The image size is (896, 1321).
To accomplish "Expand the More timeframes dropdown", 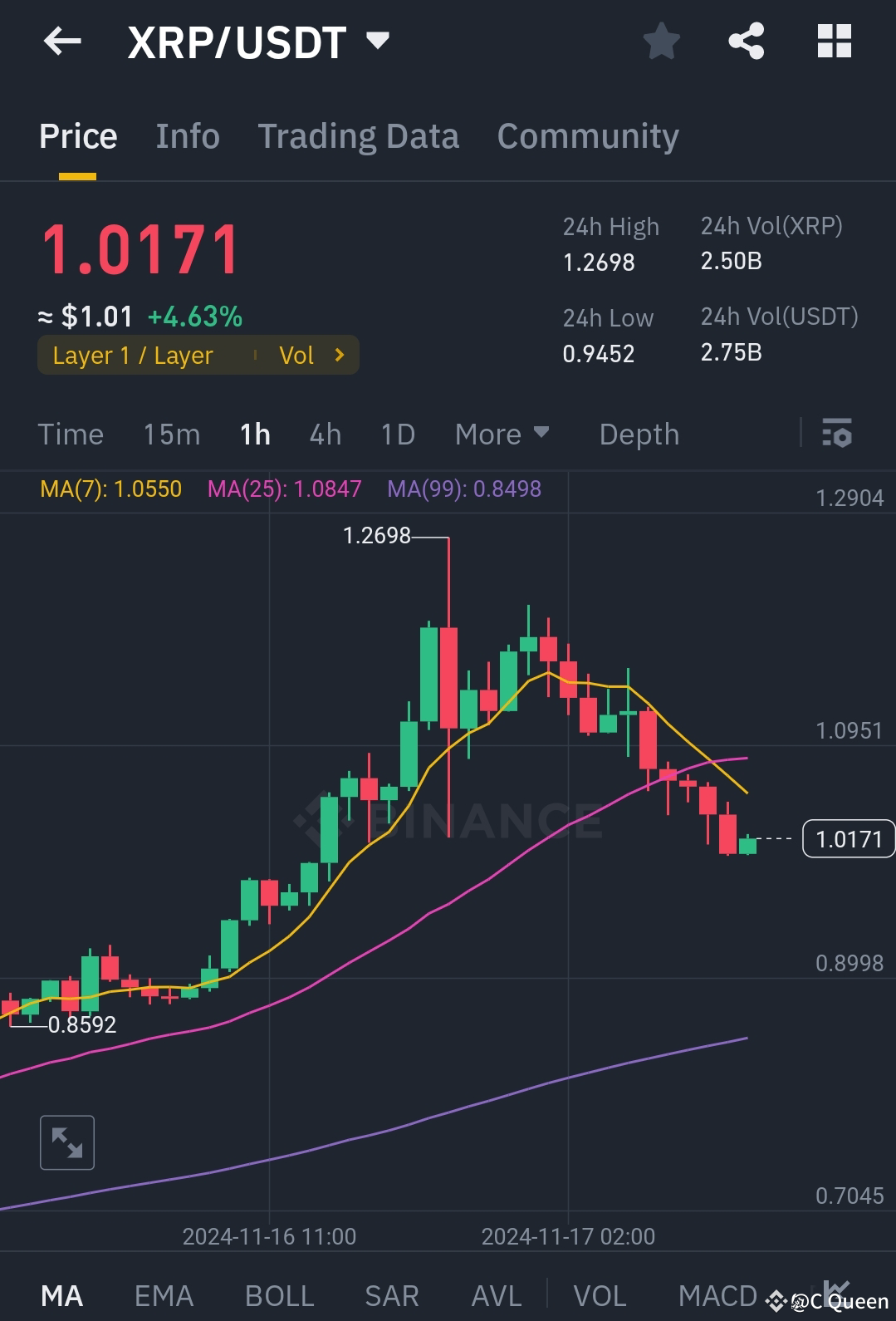I will pyautogui.click(x=502, y=433).
